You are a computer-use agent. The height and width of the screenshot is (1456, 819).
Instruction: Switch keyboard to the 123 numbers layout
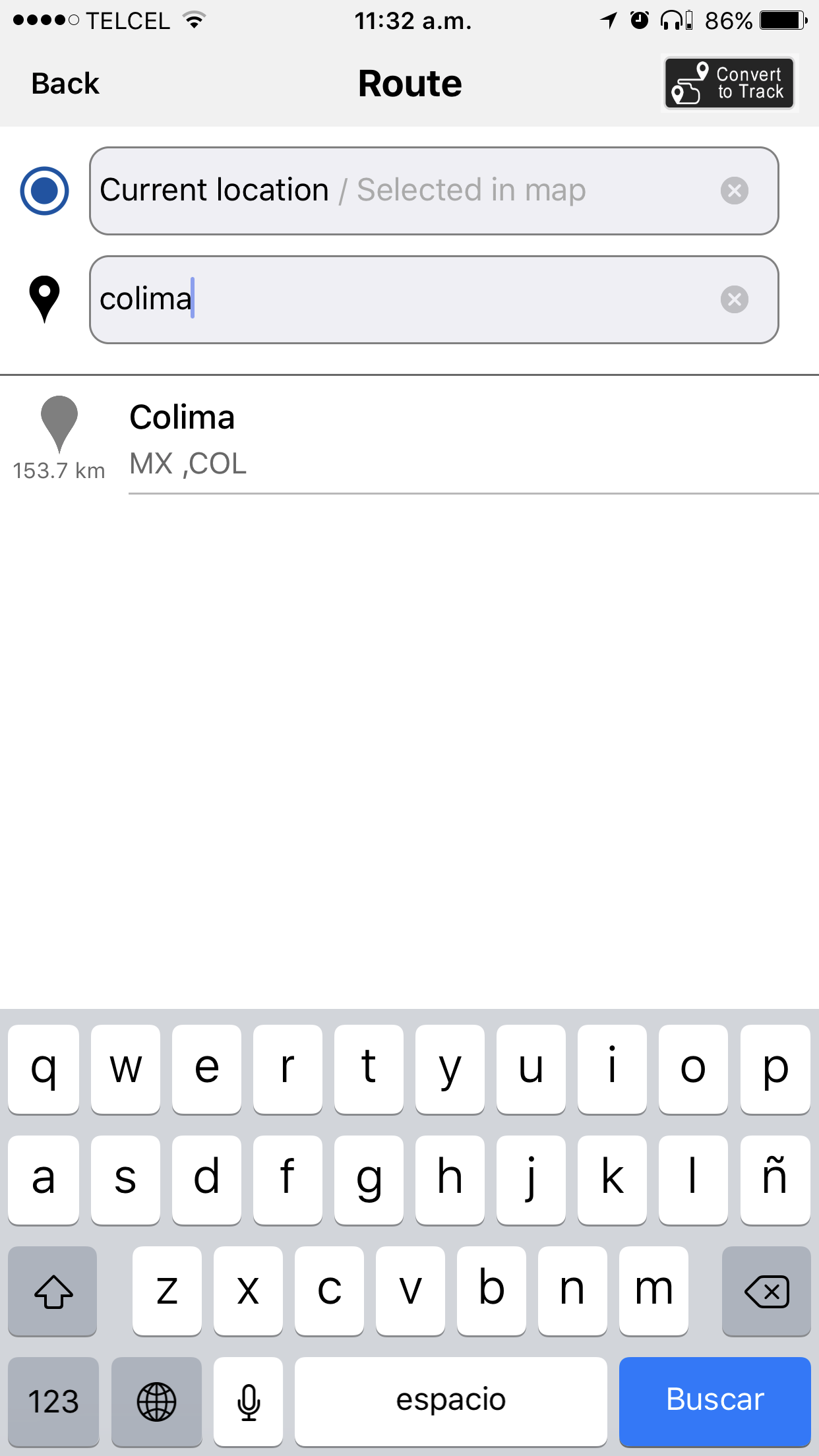[x=53, y=1400]
